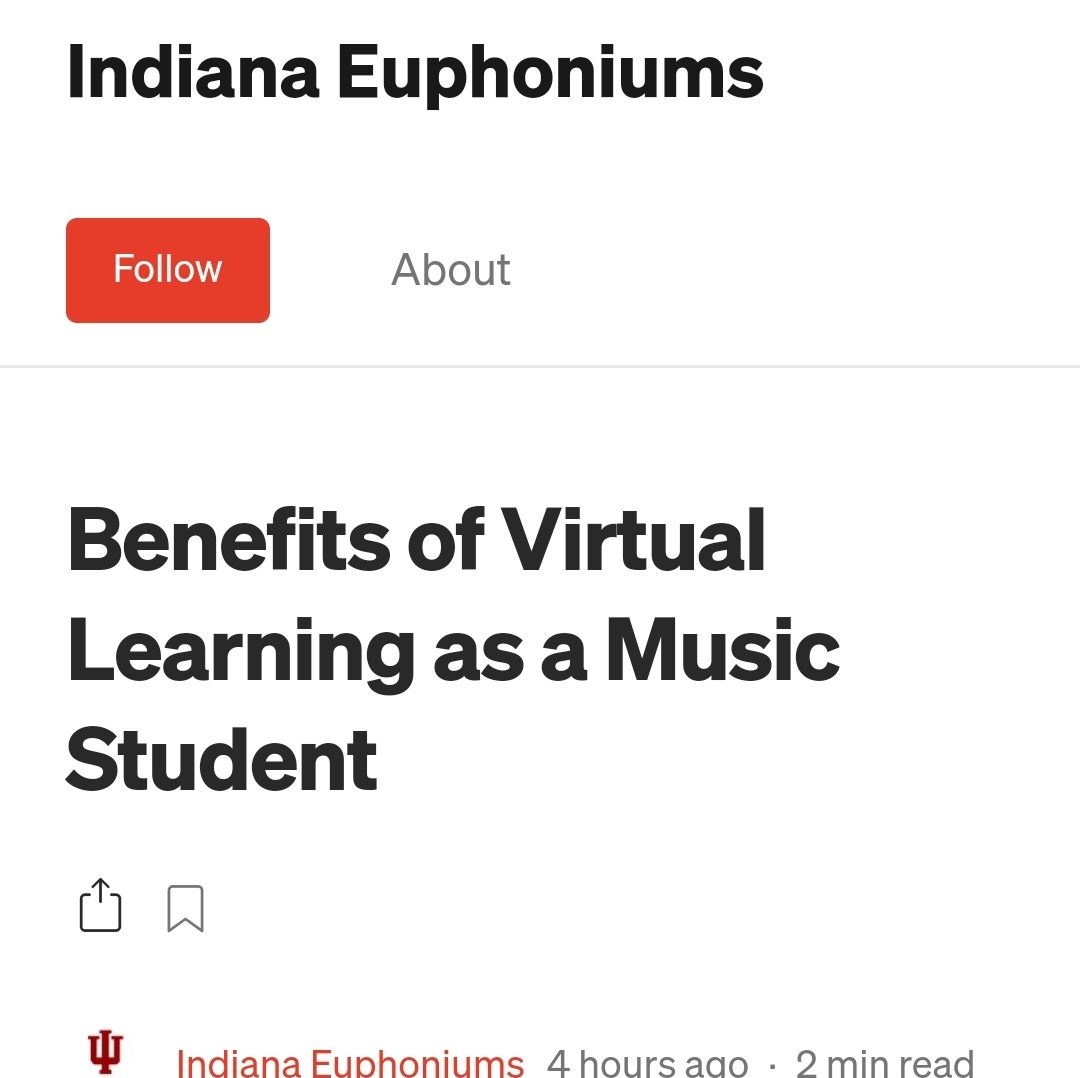Screen dimensions: 1080x1078
Task: Open the About tab
Action: (450, 270)
